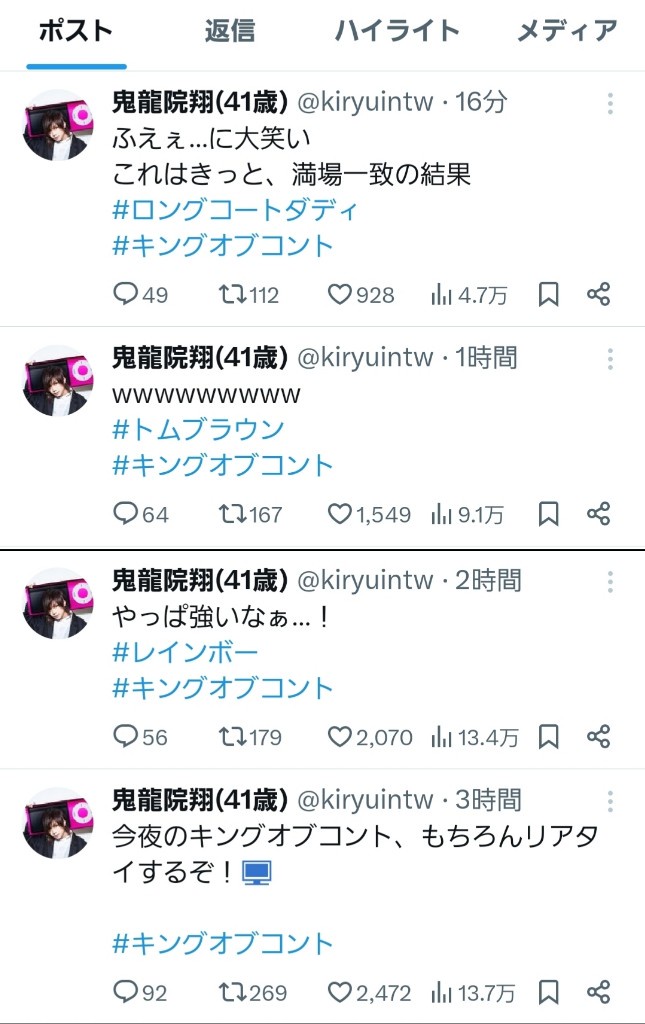
Task: Open overflow menu on the 今夜のキングオブコント post
Action: coord(610,801)
